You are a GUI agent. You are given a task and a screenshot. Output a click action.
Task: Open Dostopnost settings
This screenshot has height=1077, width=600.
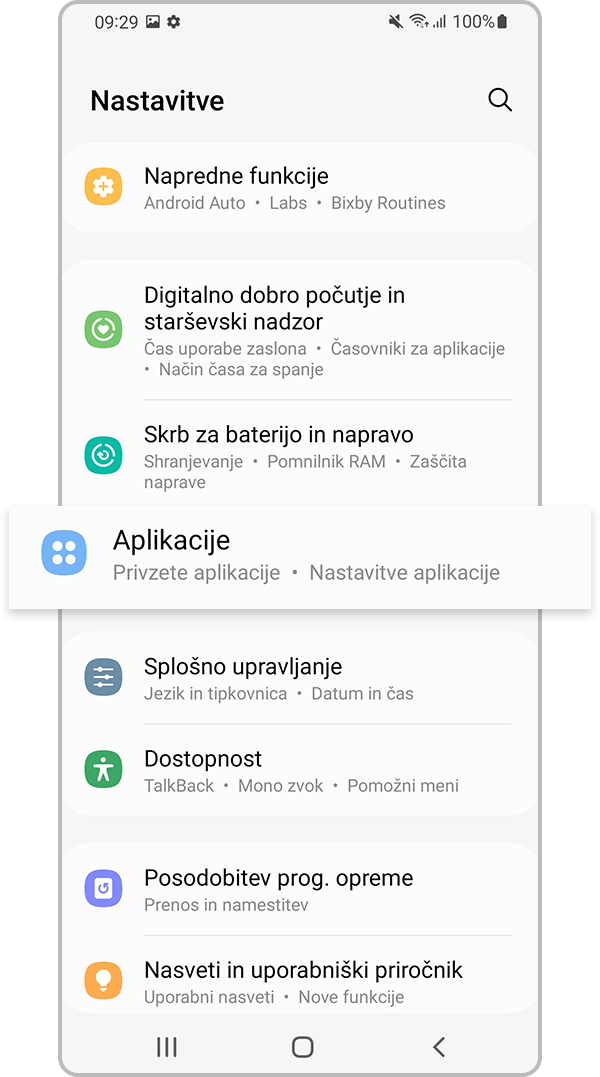coord(300,770)
